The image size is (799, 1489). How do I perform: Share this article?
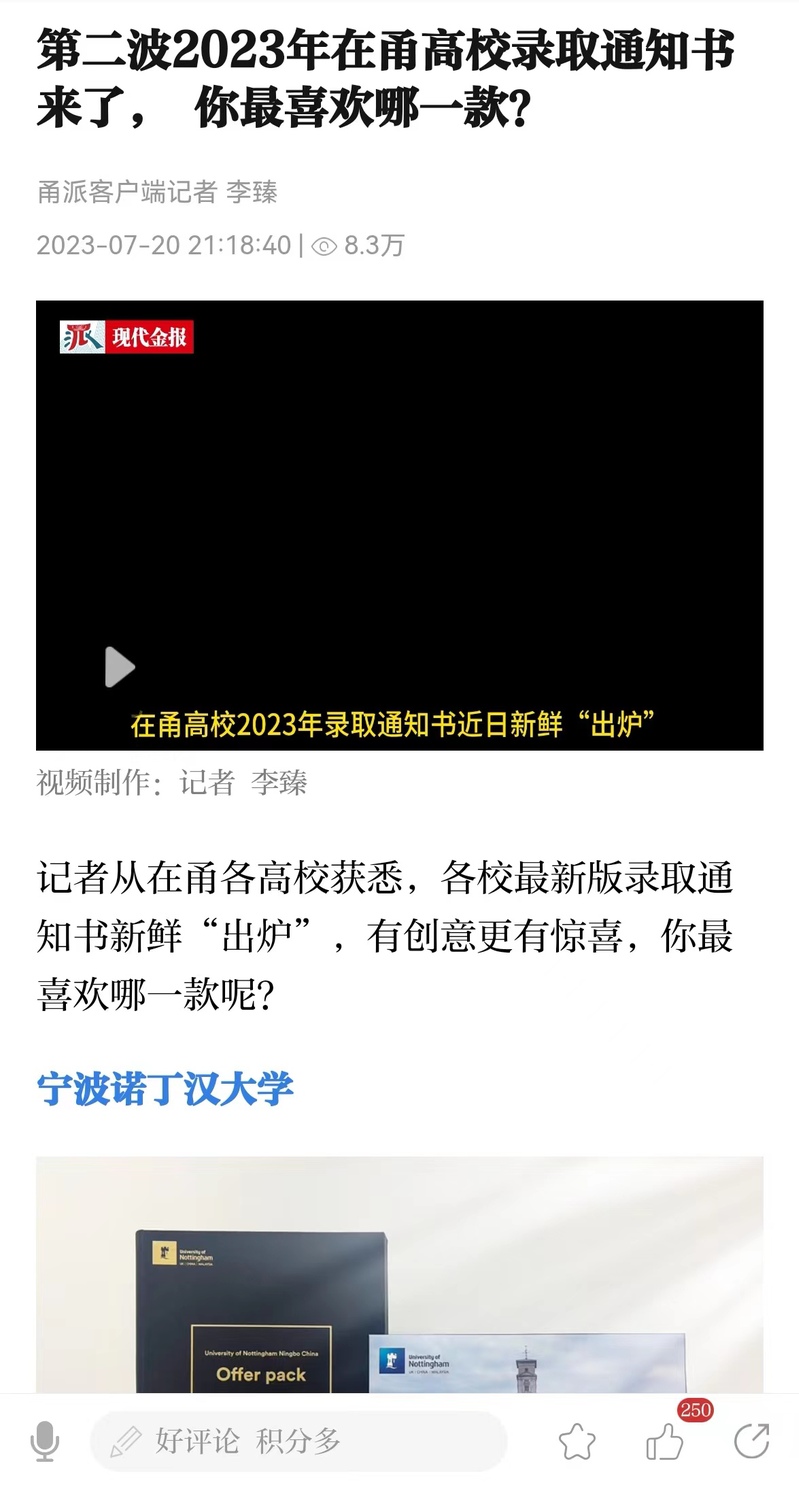752,1441
